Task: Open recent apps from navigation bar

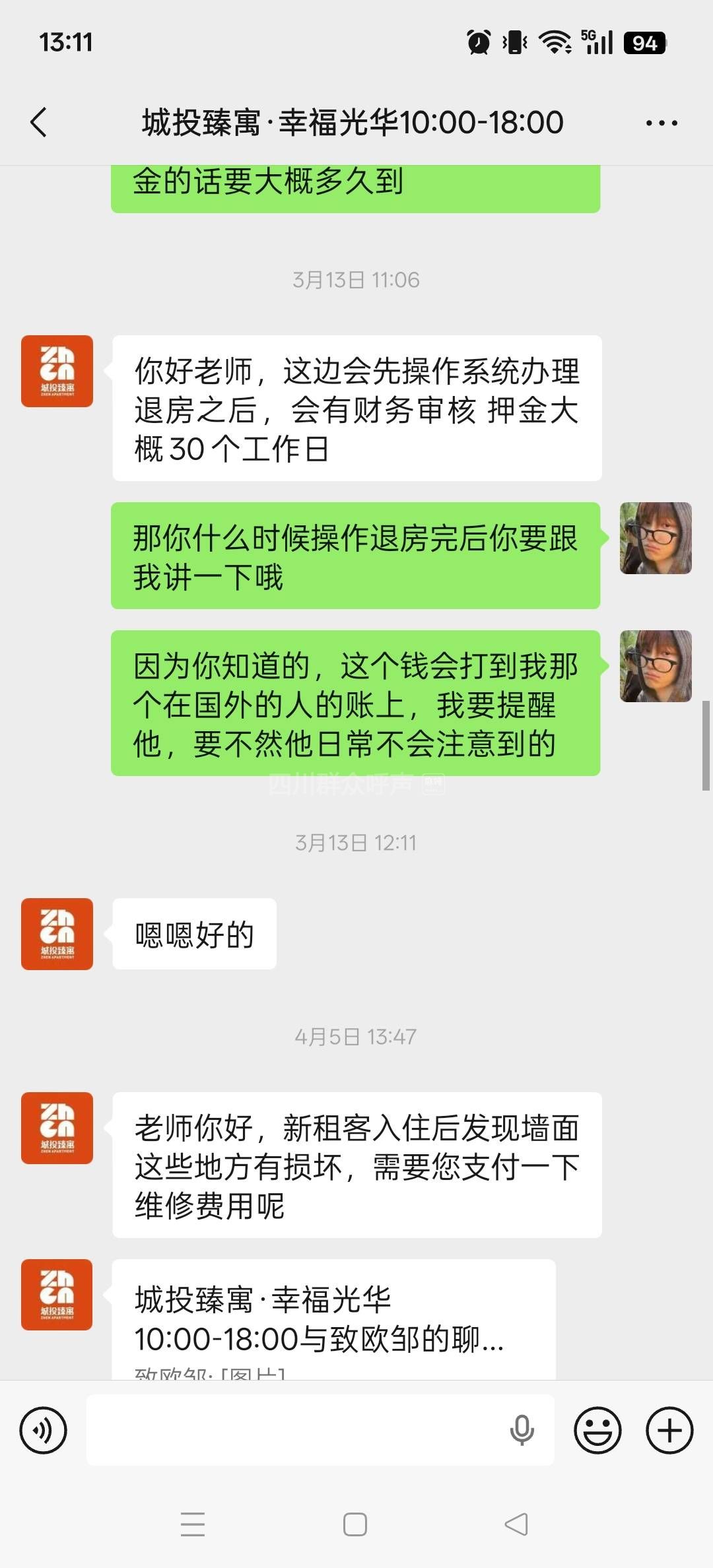Action: 193,1524
